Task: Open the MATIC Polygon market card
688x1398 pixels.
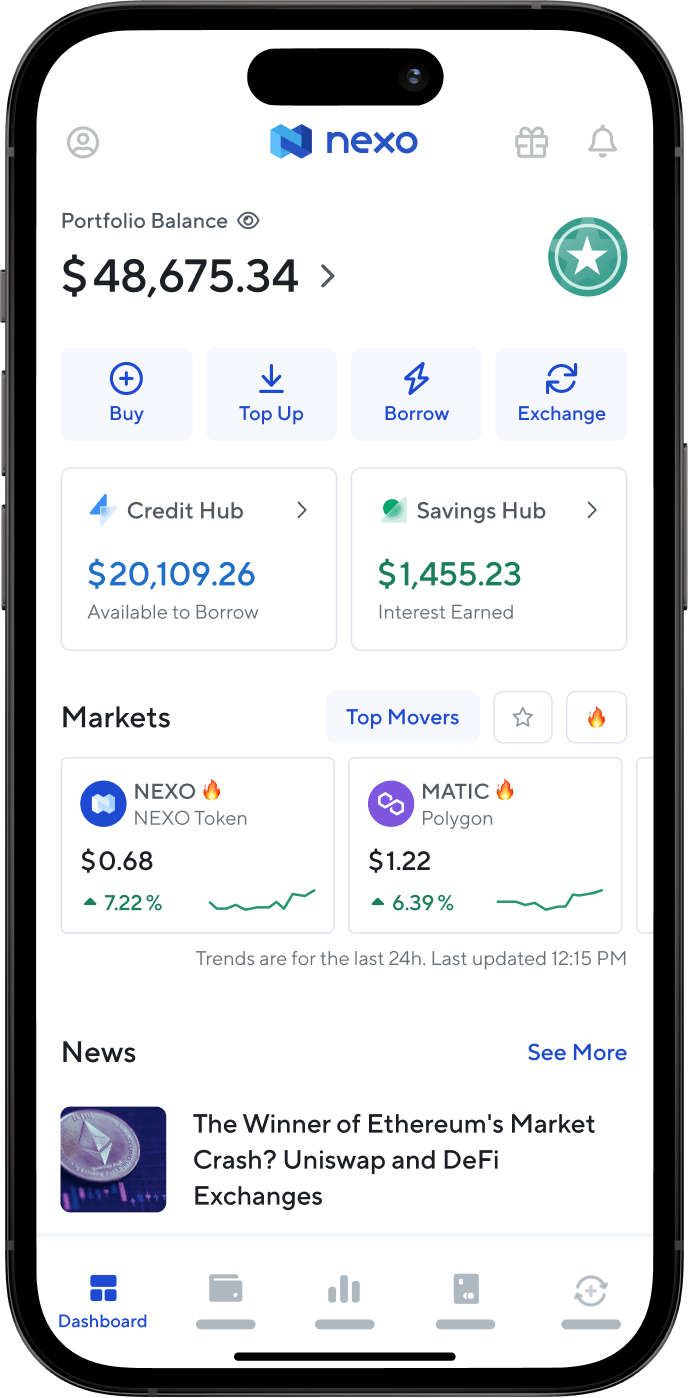Action: click(485, 845)
